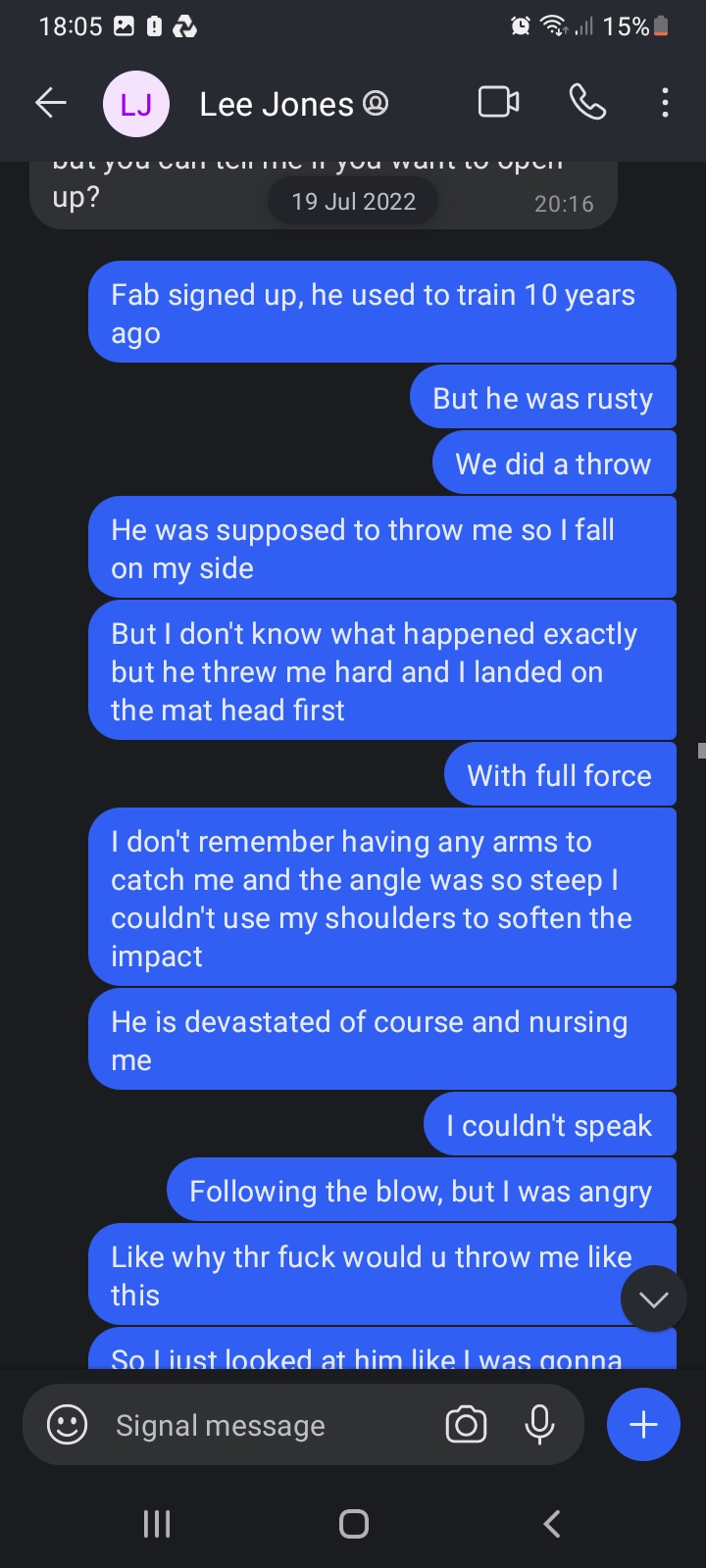Open the camera to take a photo
Image resolution: width=706 pixels, height=1568 pixels.
[x=466, y=1425]
